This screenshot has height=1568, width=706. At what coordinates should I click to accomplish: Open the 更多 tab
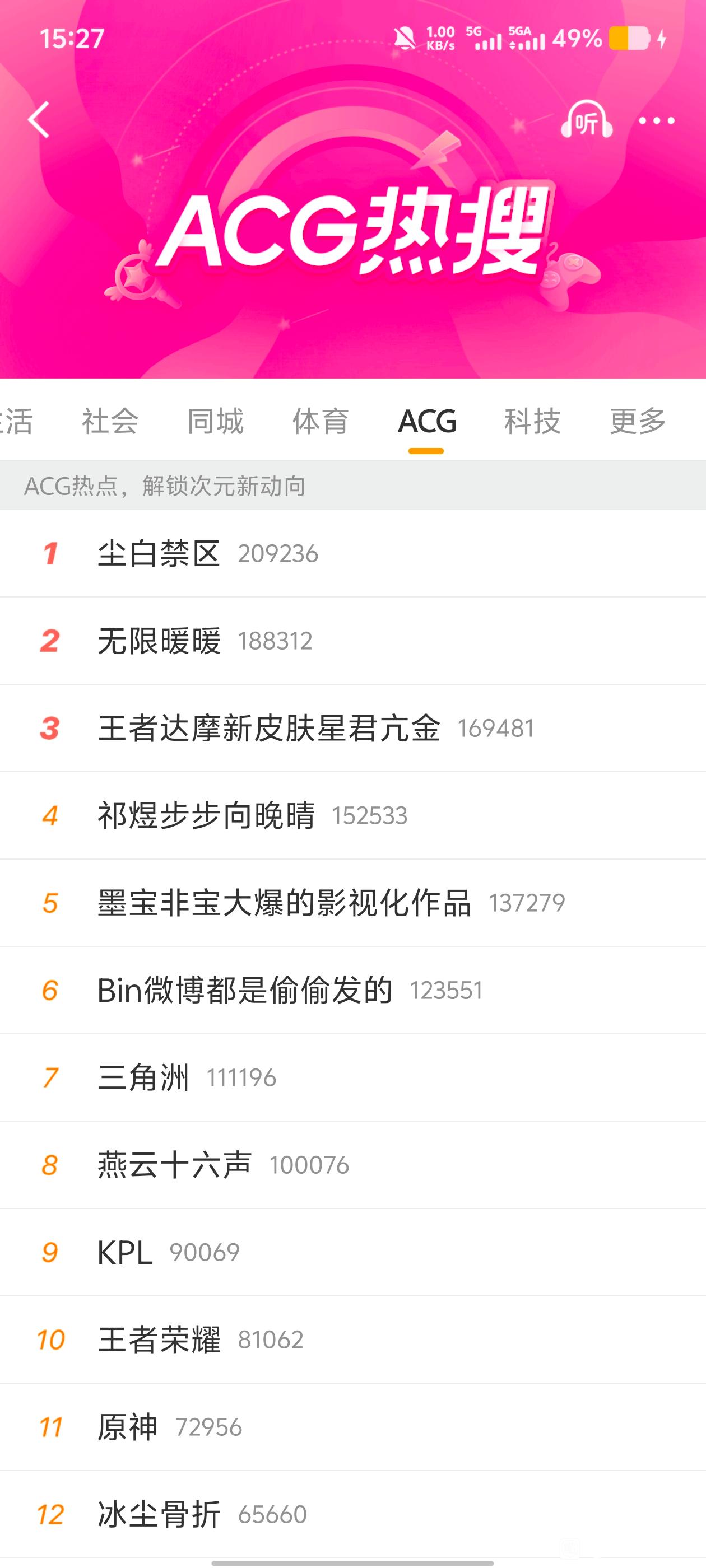click(x=637, y=421)
